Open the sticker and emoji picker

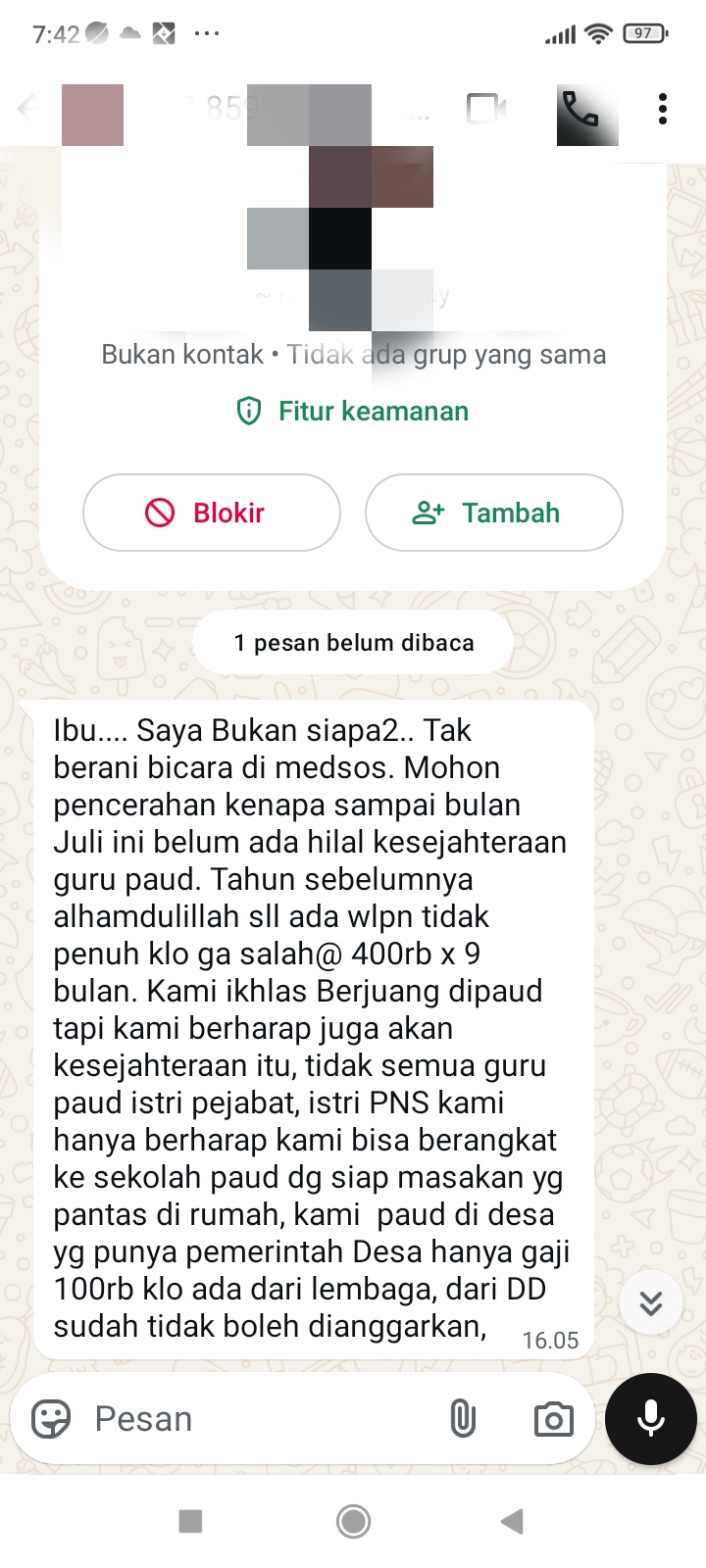coord(51,1418)
